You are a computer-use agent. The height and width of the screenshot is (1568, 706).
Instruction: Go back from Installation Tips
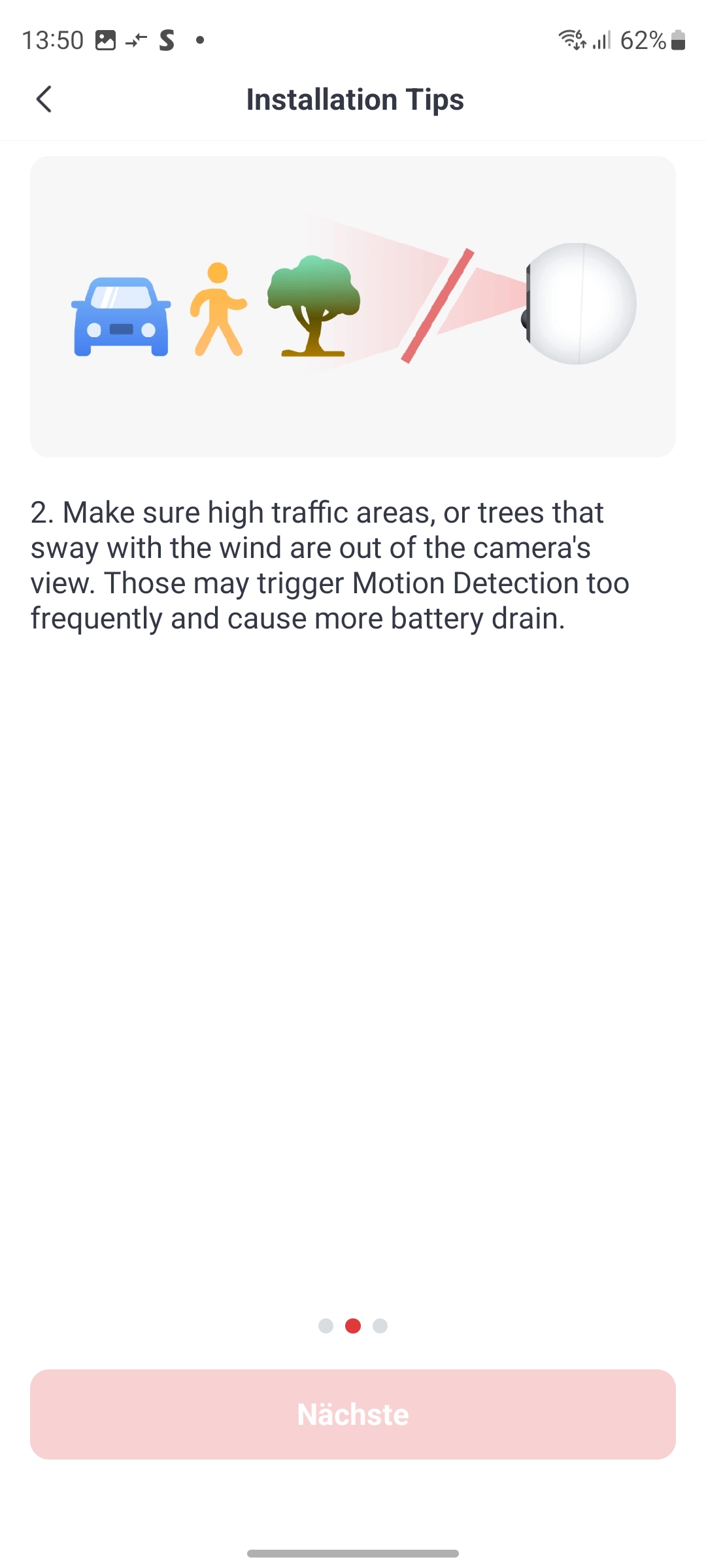44,99
